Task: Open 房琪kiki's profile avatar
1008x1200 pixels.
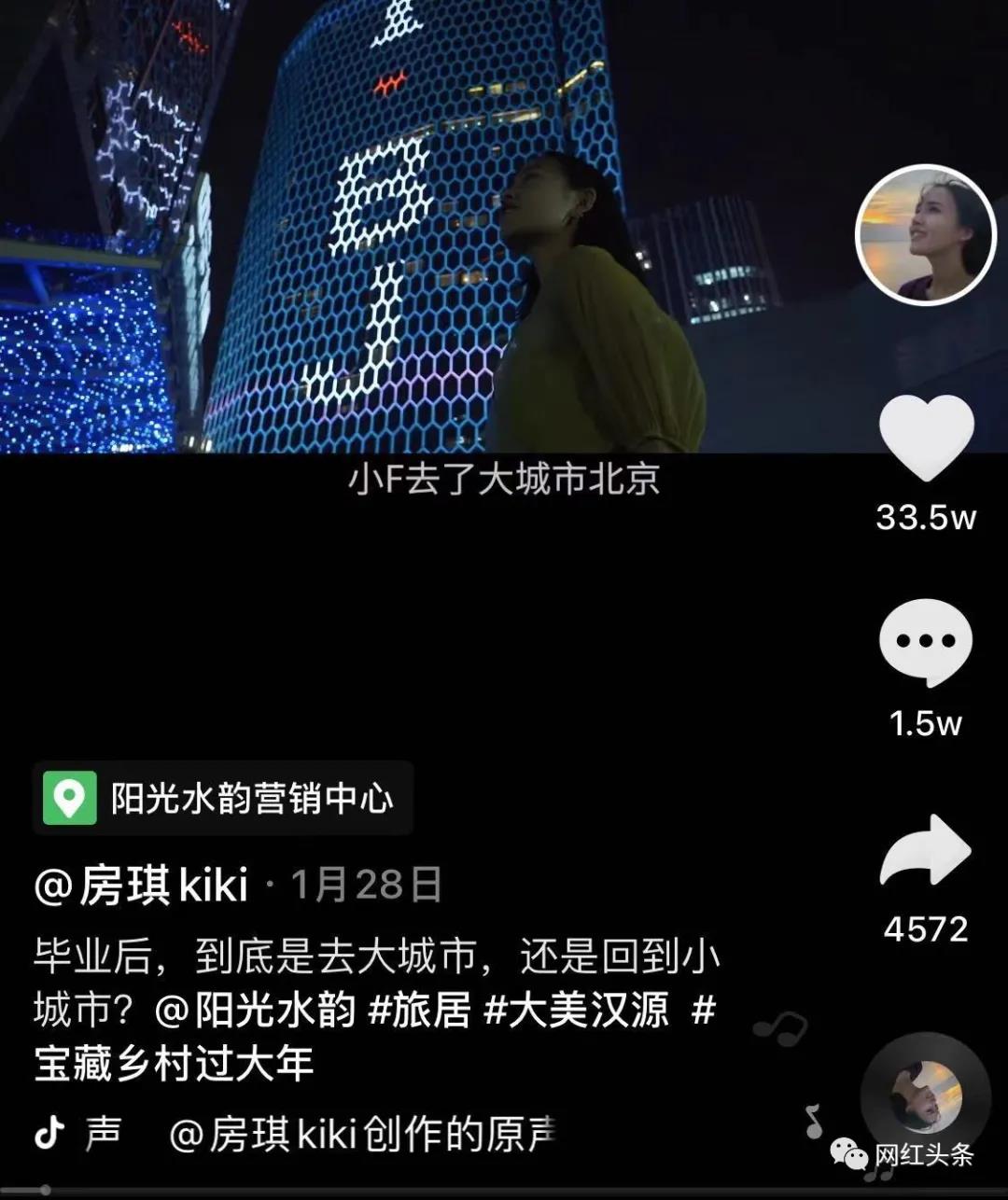Action: click(926, 235)
